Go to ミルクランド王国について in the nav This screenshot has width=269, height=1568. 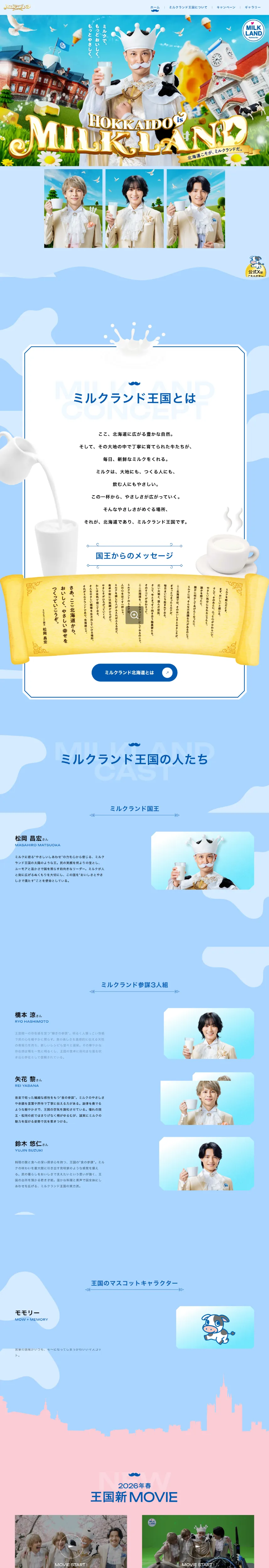pos(188,7)
